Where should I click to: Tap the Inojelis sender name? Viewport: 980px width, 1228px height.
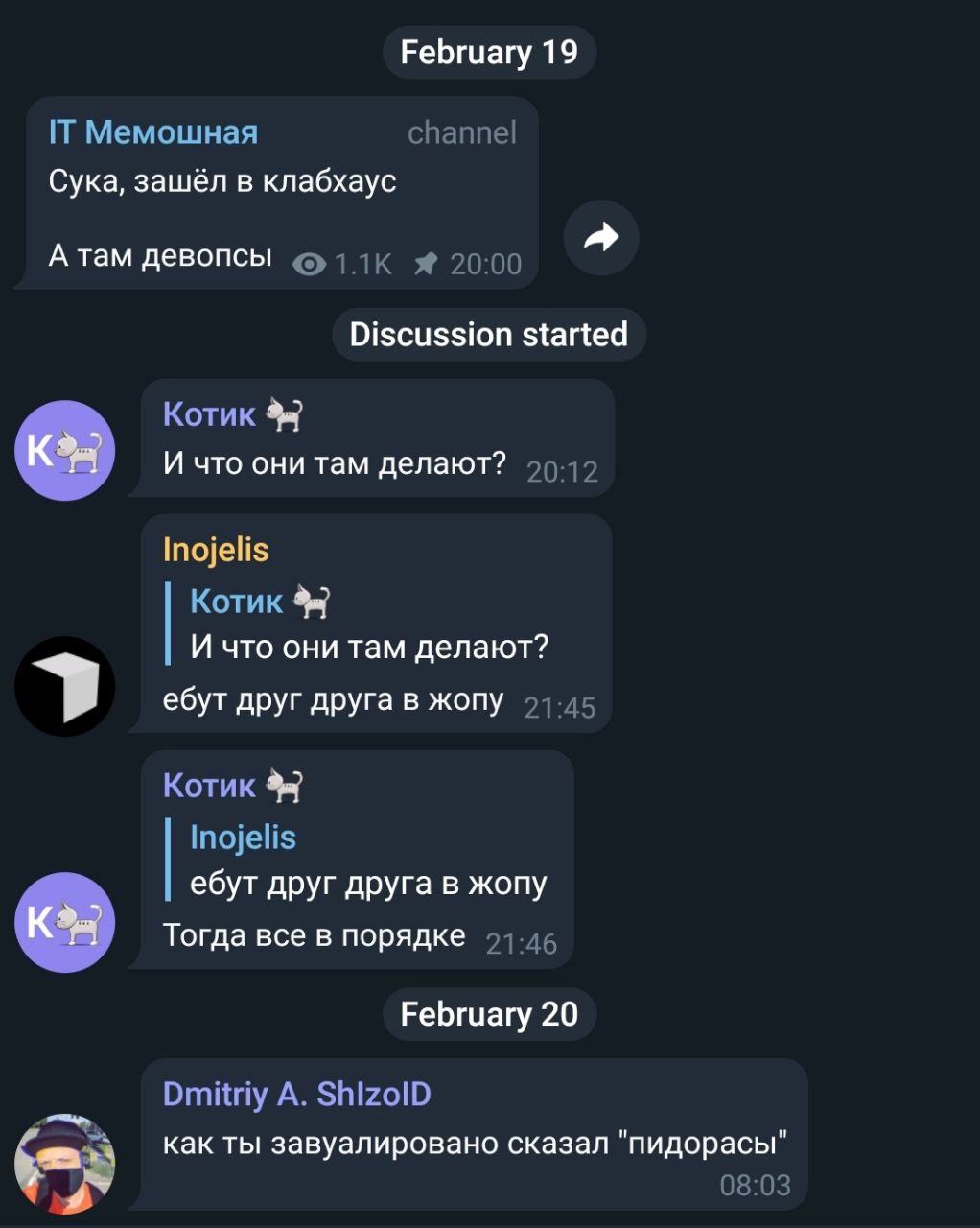(x=216, y=550)
